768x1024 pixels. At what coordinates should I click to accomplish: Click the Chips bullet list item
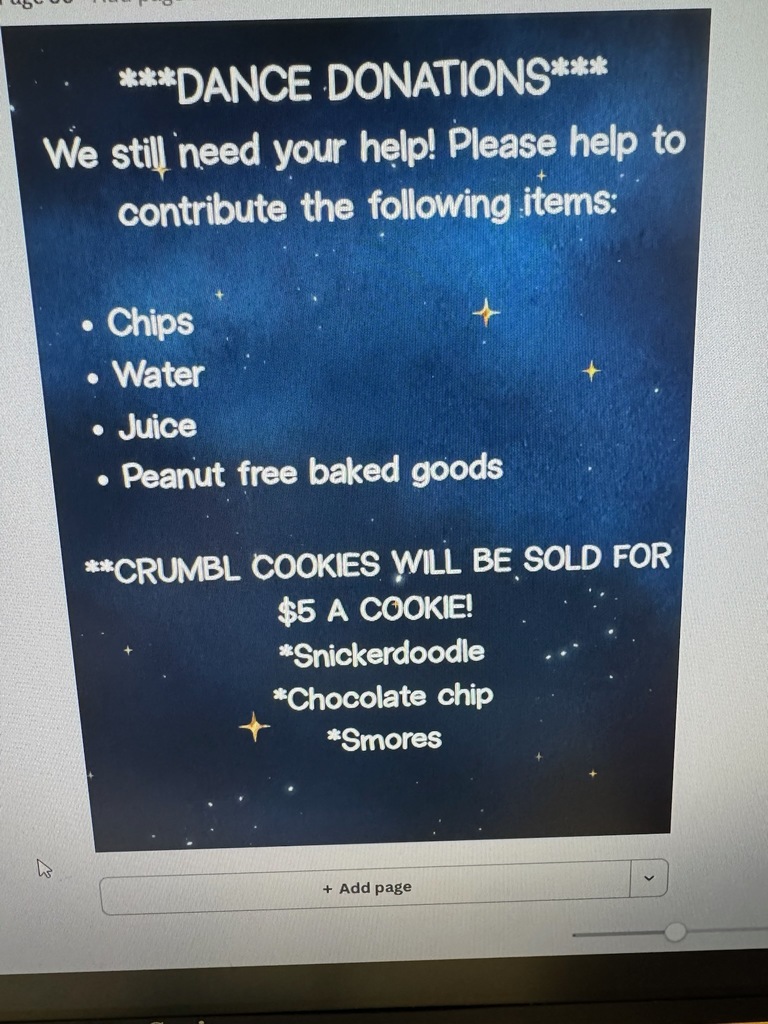point(149,322)
